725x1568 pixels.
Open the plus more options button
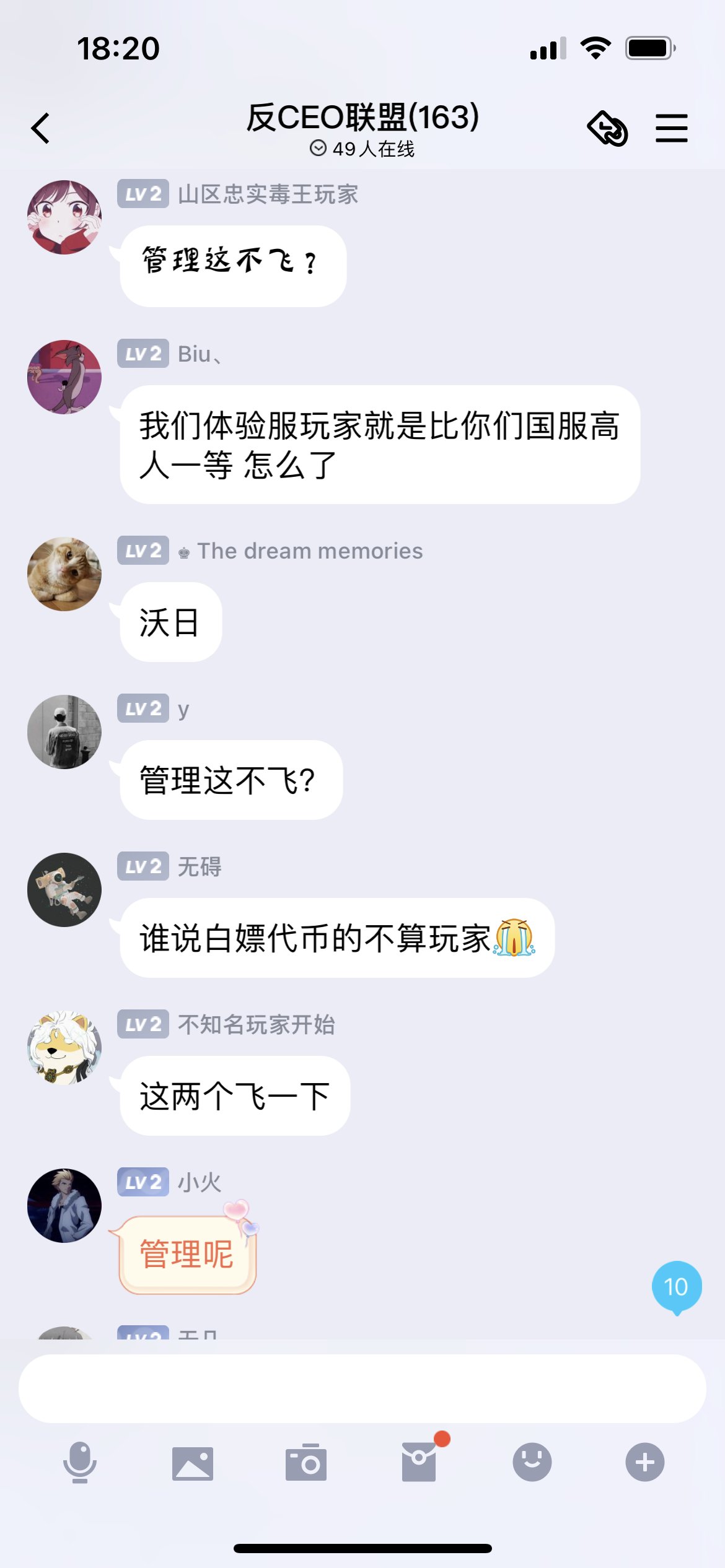[x=645, y=1462]
